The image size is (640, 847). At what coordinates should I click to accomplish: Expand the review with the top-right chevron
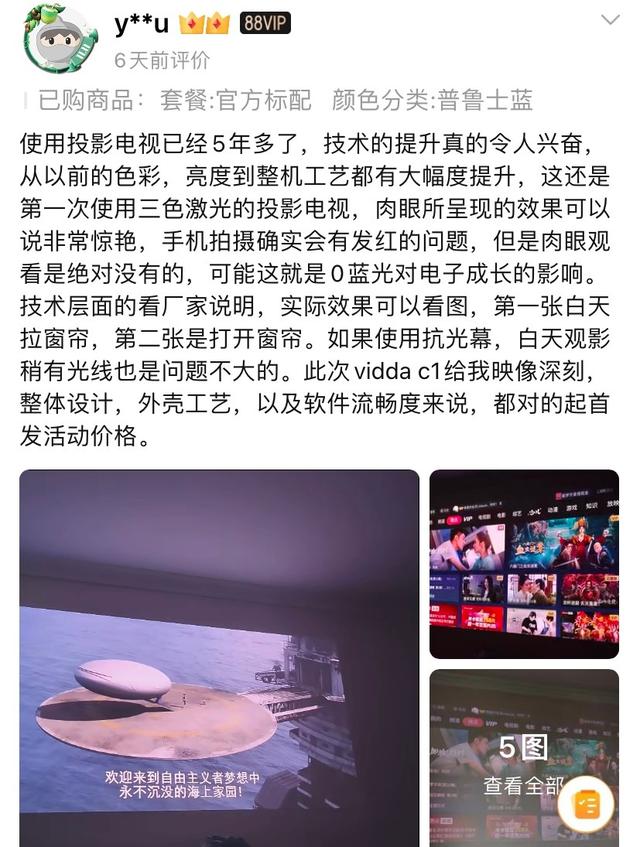pos(609,20)
